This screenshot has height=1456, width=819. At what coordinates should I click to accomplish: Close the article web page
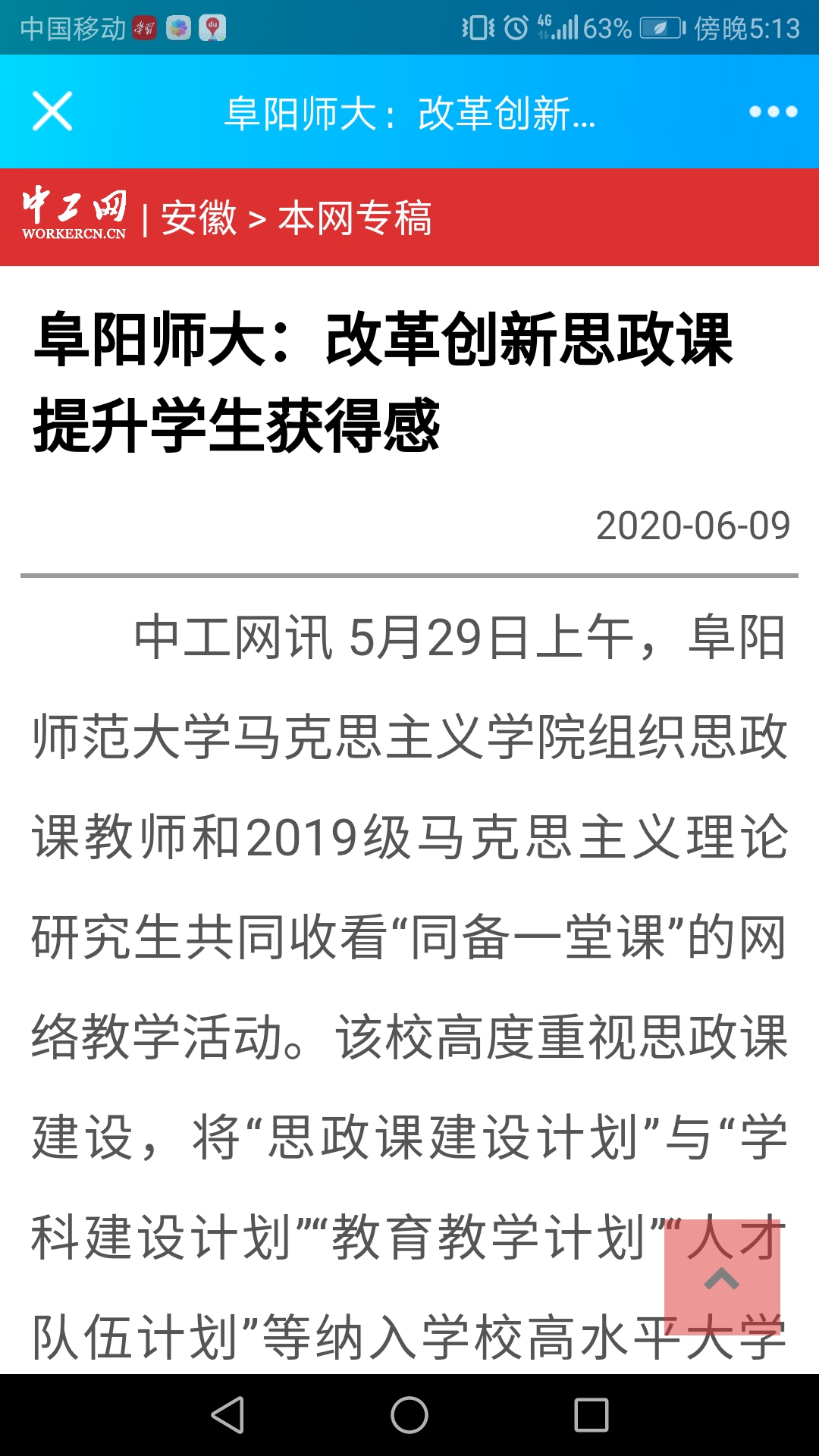(x=52, y=111)
